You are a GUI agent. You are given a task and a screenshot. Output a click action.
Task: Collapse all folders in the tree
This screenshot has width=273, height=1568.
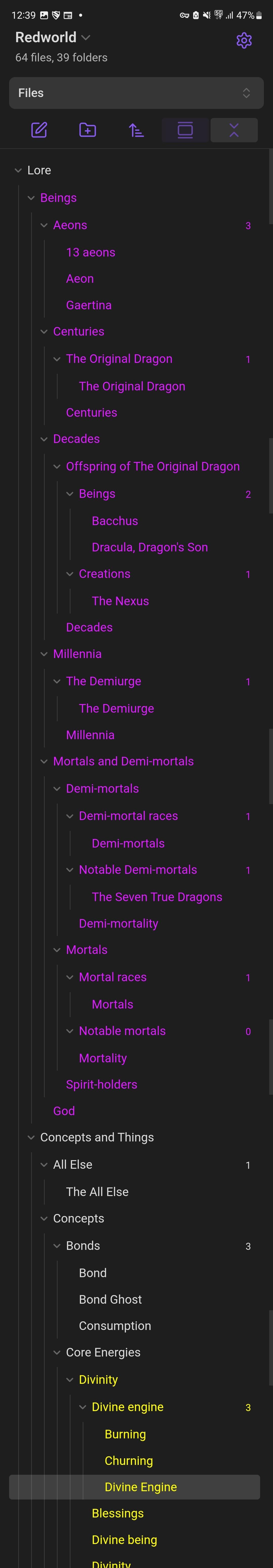pos(234,130)
